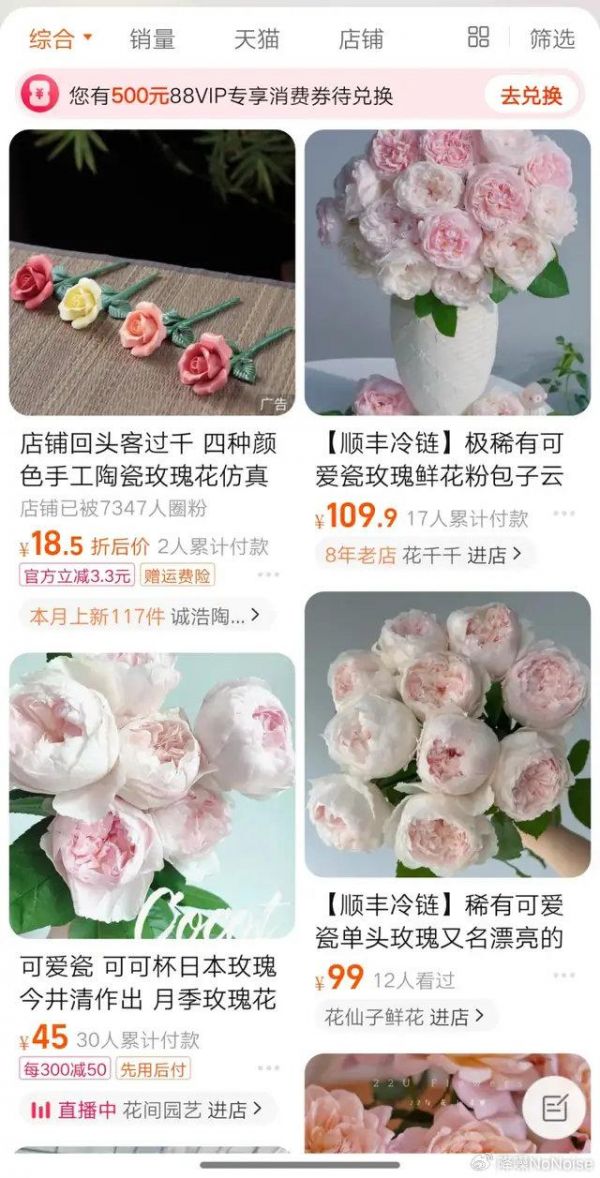
Task: Toggle the grid layout view icon
Action: (x=479, y=38)
